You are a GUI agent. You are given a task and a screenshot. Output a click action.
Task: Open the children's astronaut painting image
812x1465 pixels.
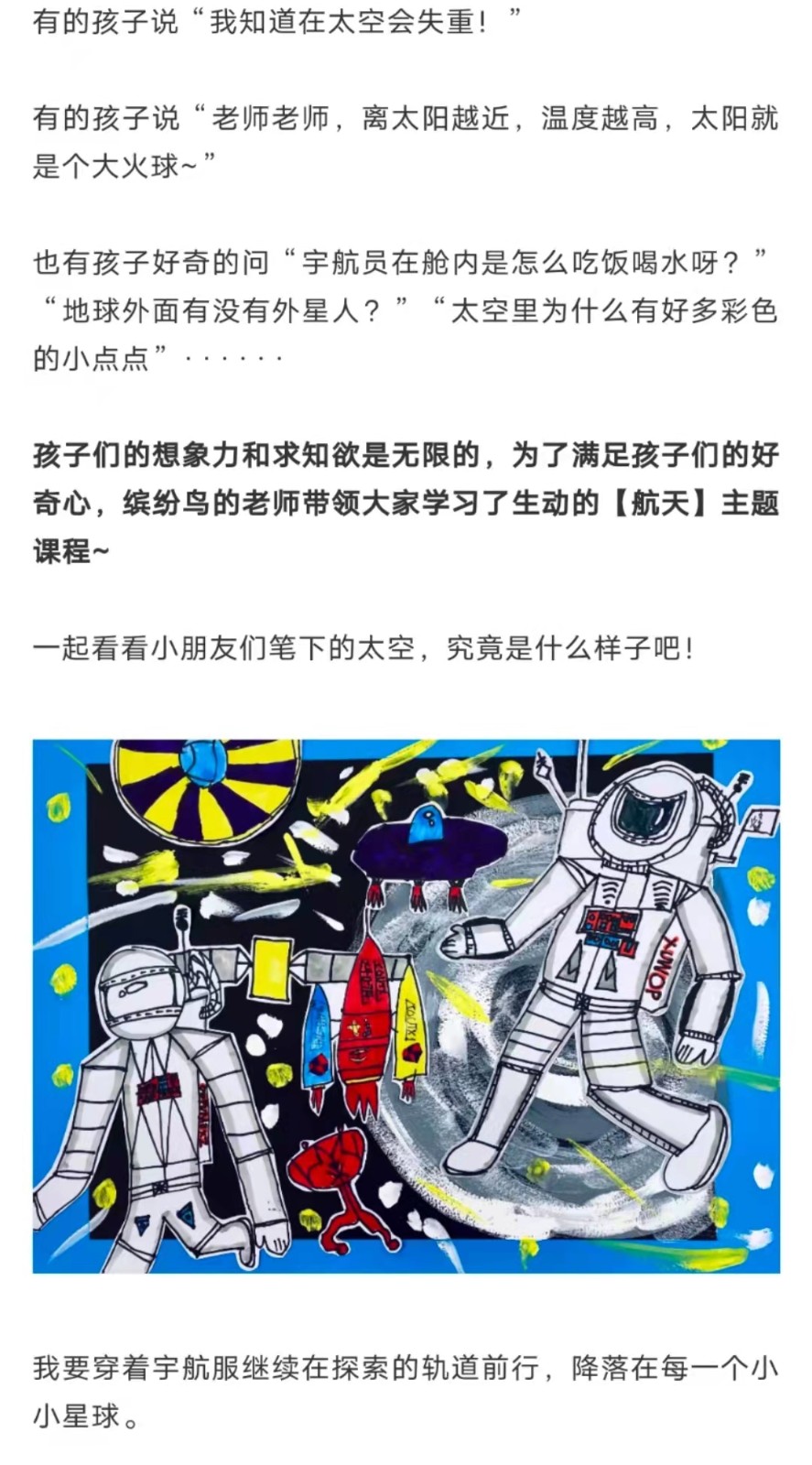[x=406, y=1005]
